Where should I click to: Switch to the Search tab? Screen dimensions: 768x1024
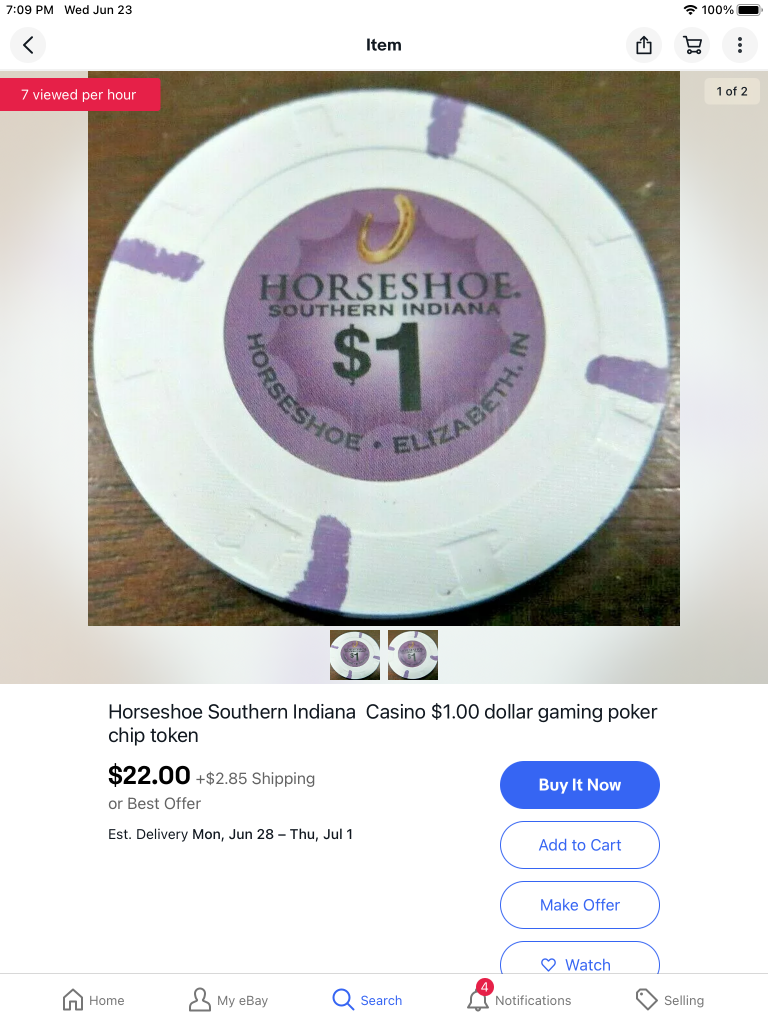pos(367,1000)
